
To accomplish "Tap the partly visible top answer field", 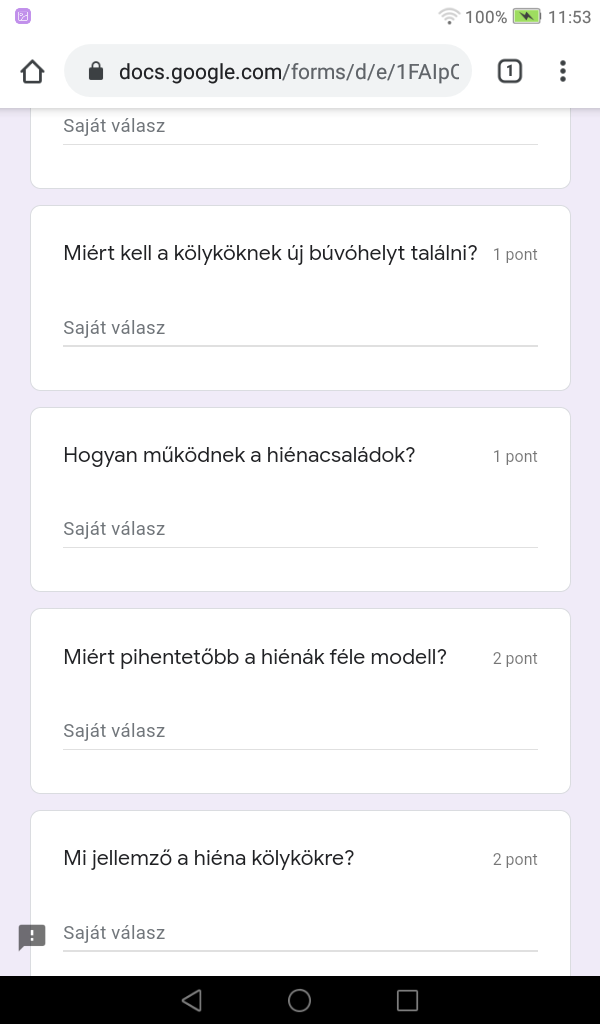I will pos(300,127).
